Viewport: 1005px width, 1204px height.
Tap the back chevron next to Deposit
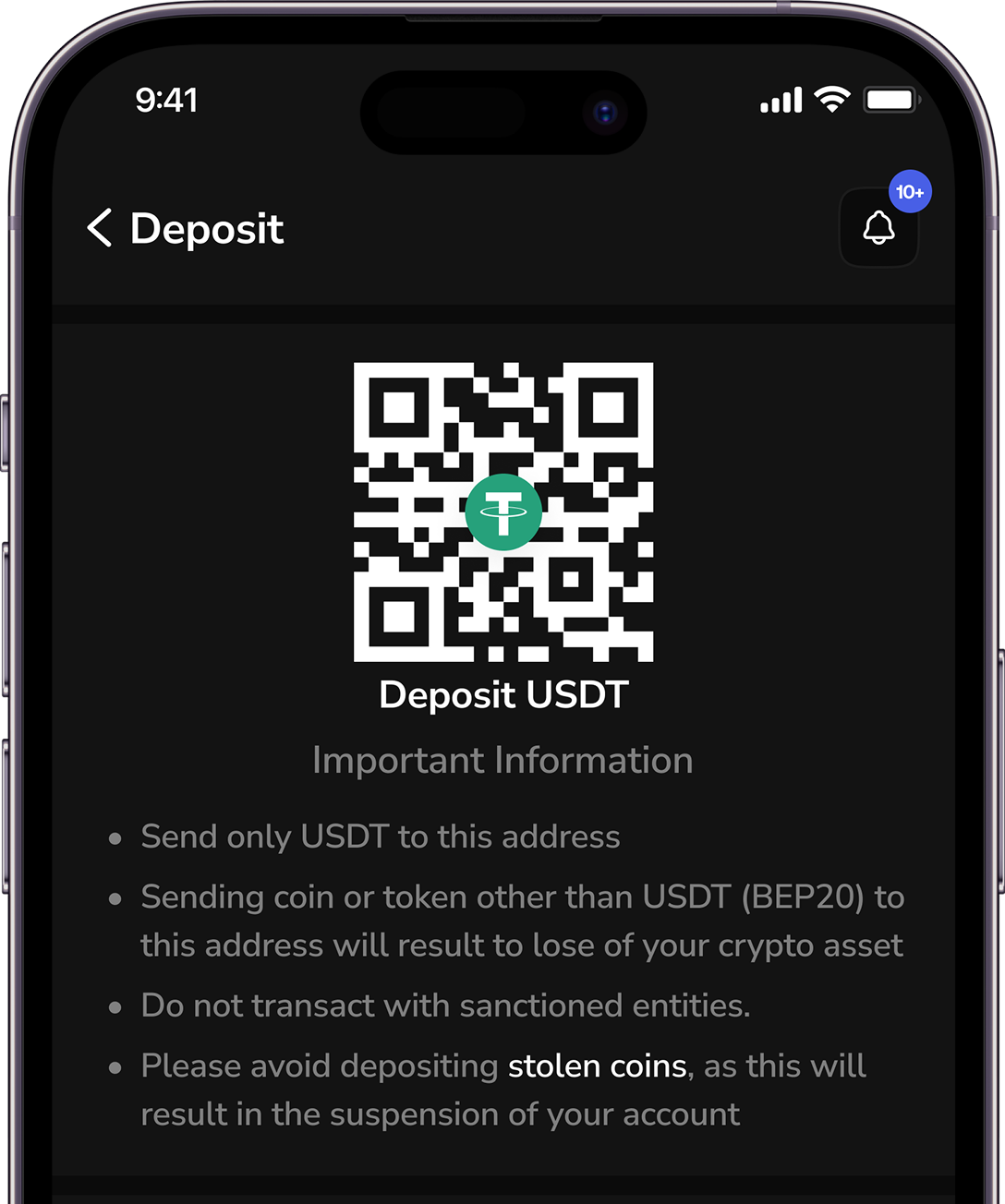(x=98, y=229)
